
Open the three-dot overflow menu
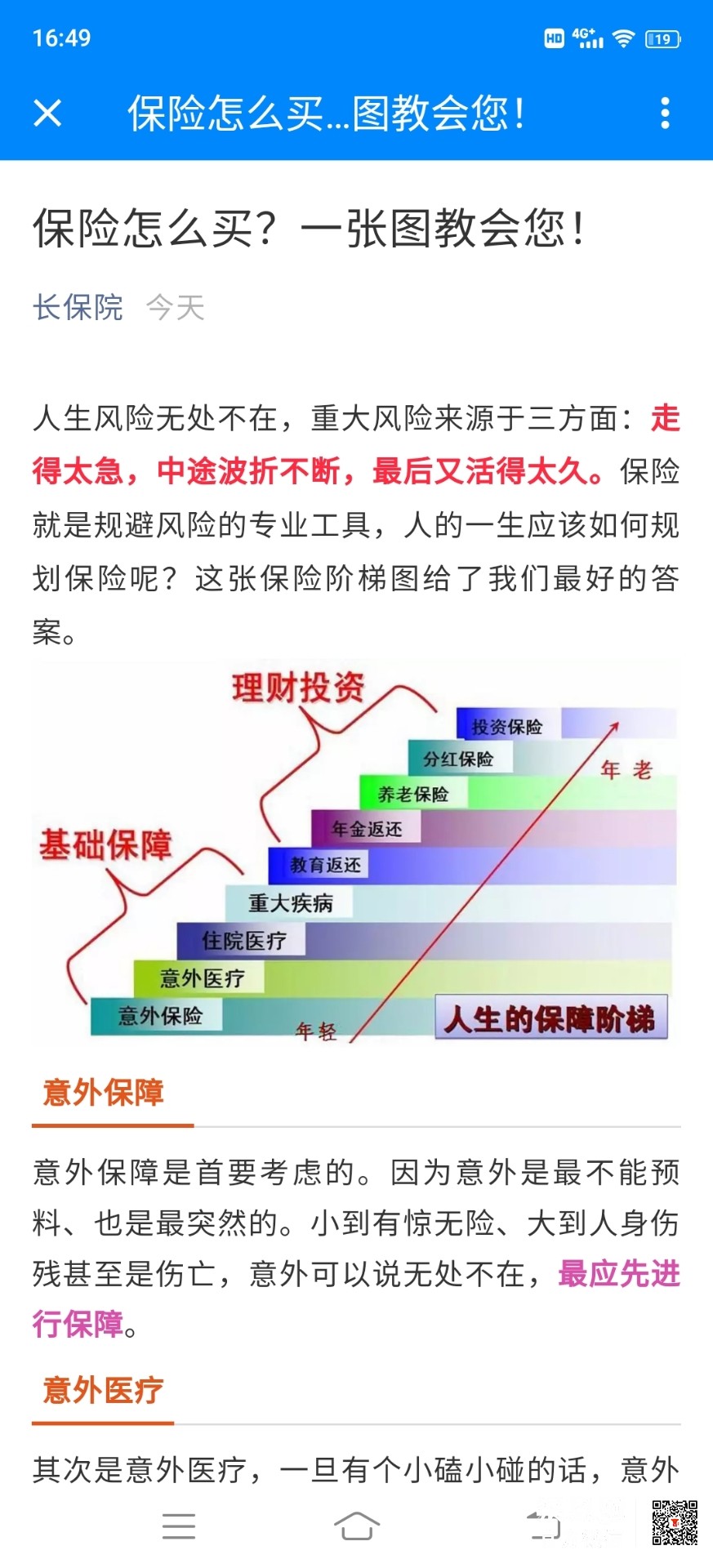pyautogui.click(x=665, y=113)
